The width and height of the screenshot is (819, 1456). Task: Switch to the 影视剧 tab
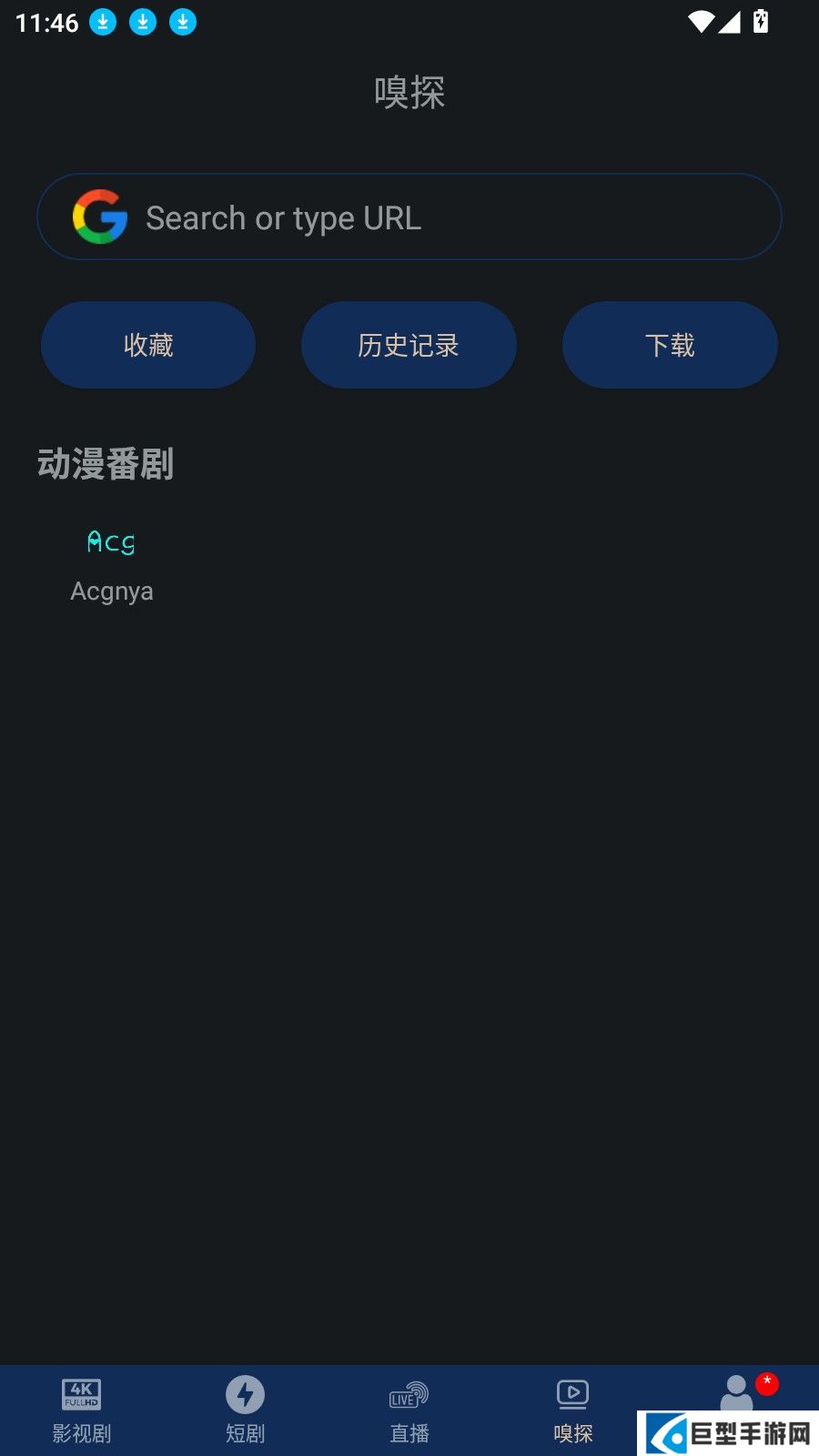click(82, 1409)
